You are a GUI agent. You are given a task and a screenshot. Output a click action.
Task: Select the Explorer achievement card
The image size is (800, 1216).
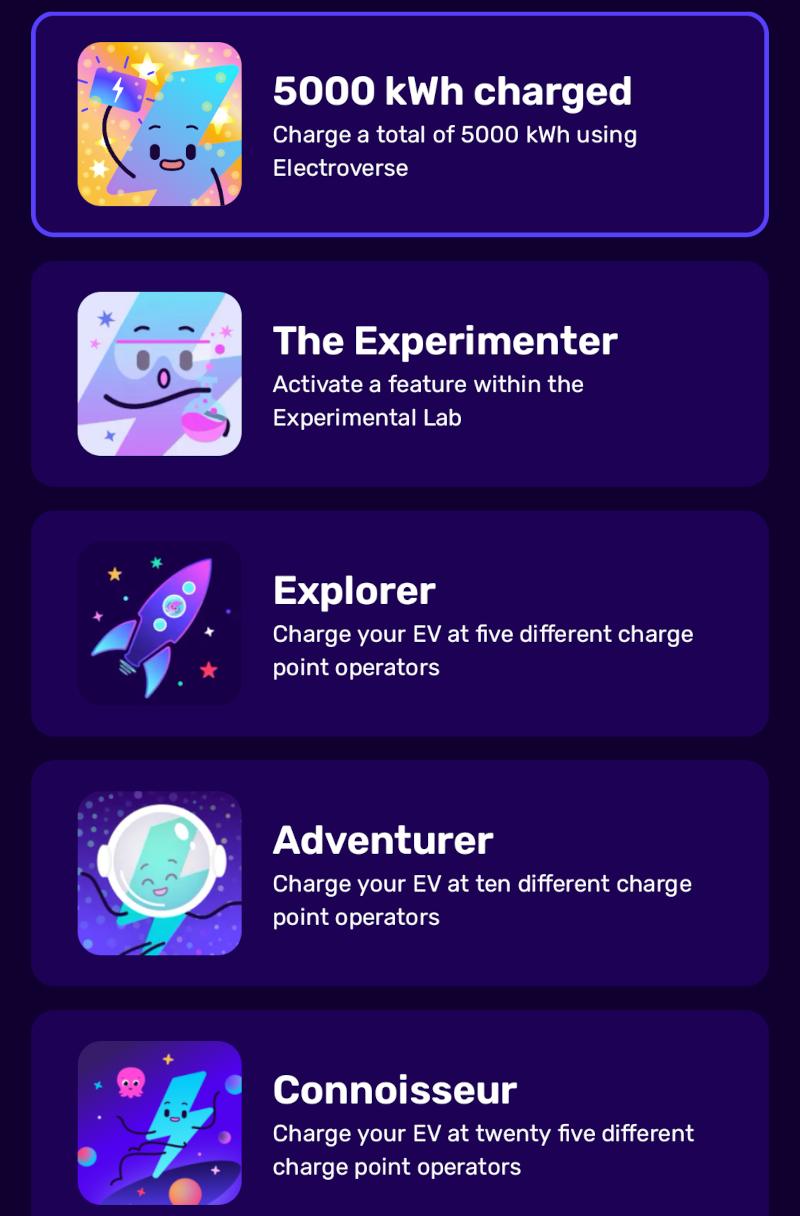click(x=400, y=622)
